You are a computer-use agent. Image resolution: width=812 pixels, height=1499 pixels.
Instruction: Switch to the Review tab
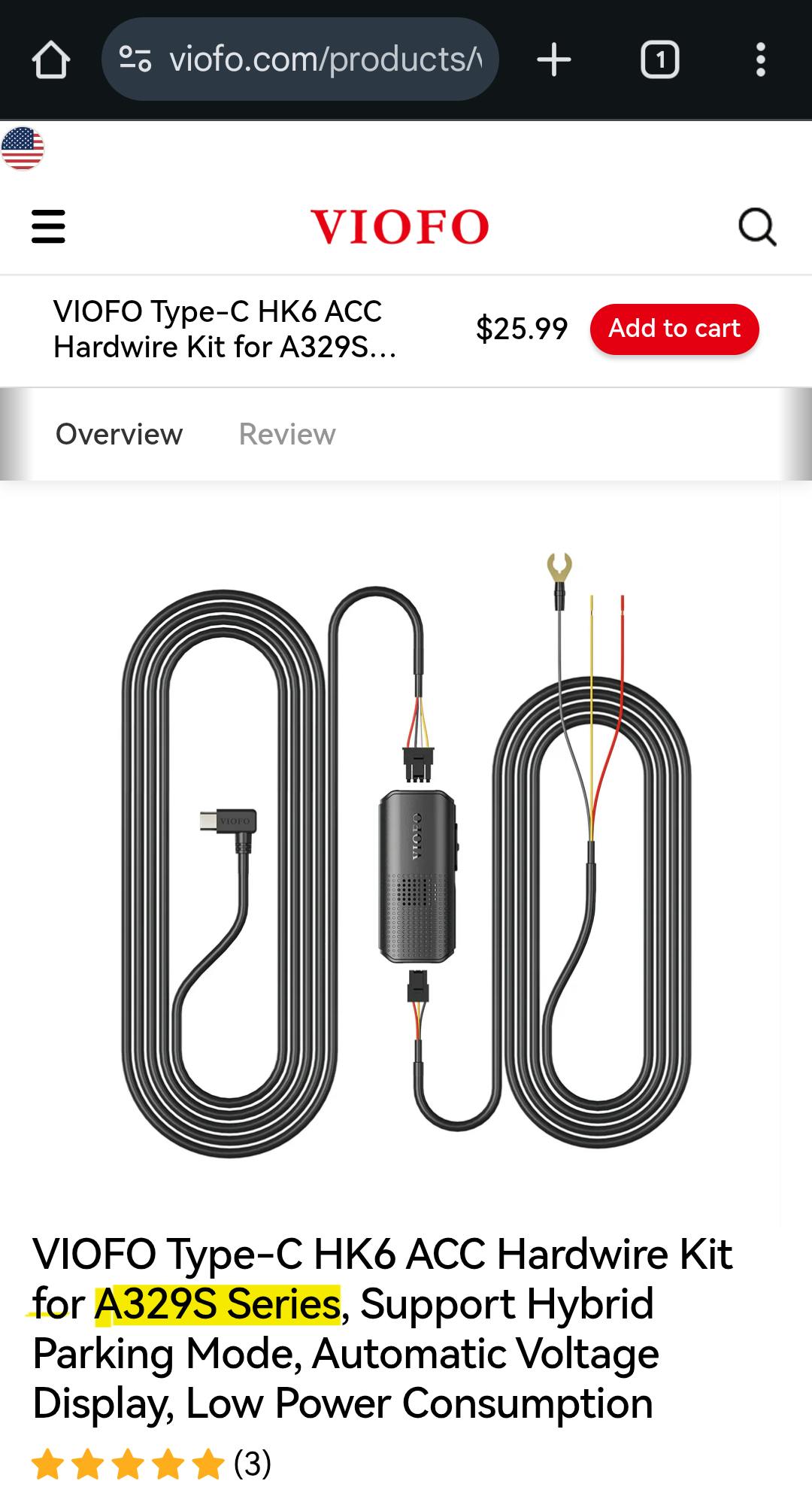pos(287,434)
